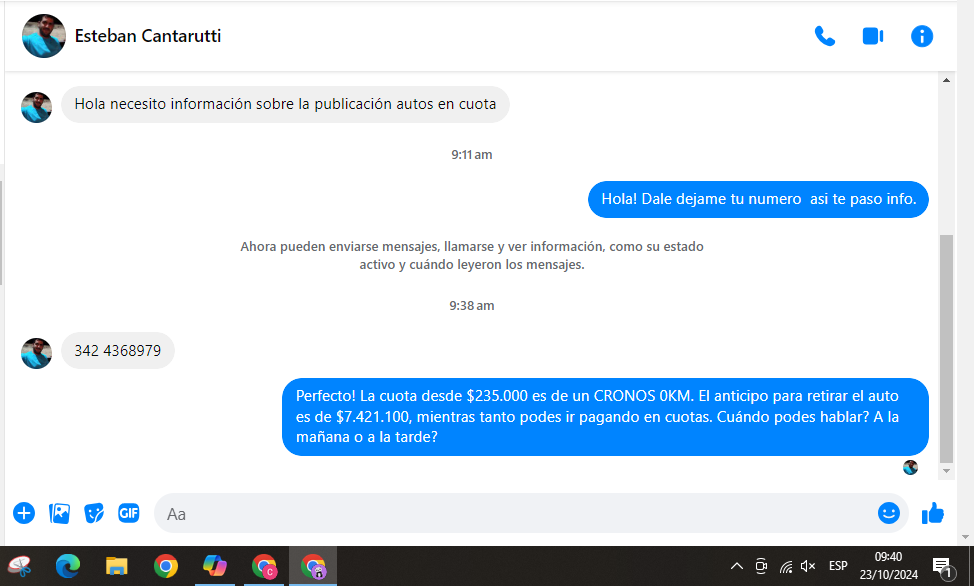
Task: Start a voice call with Esteban Cantarutti
Action: pos(824,37)
